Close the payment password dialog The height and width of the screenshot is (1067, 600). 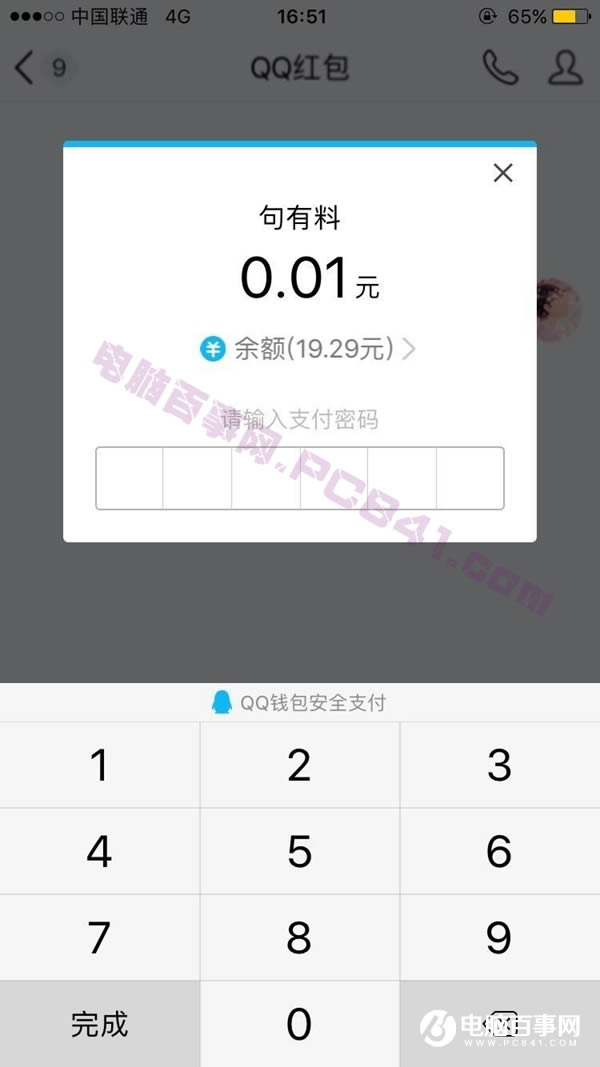(x=503, y=173)
